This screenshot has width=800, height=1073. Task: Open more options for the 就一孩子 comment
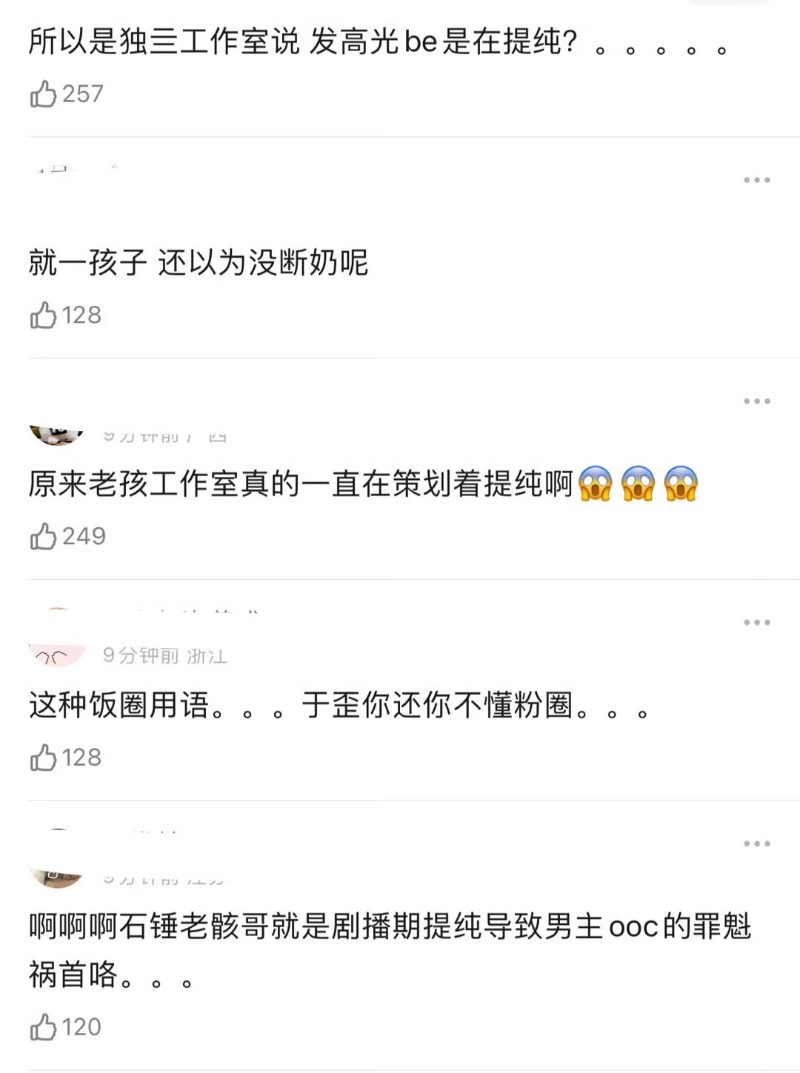pos(757,180)
